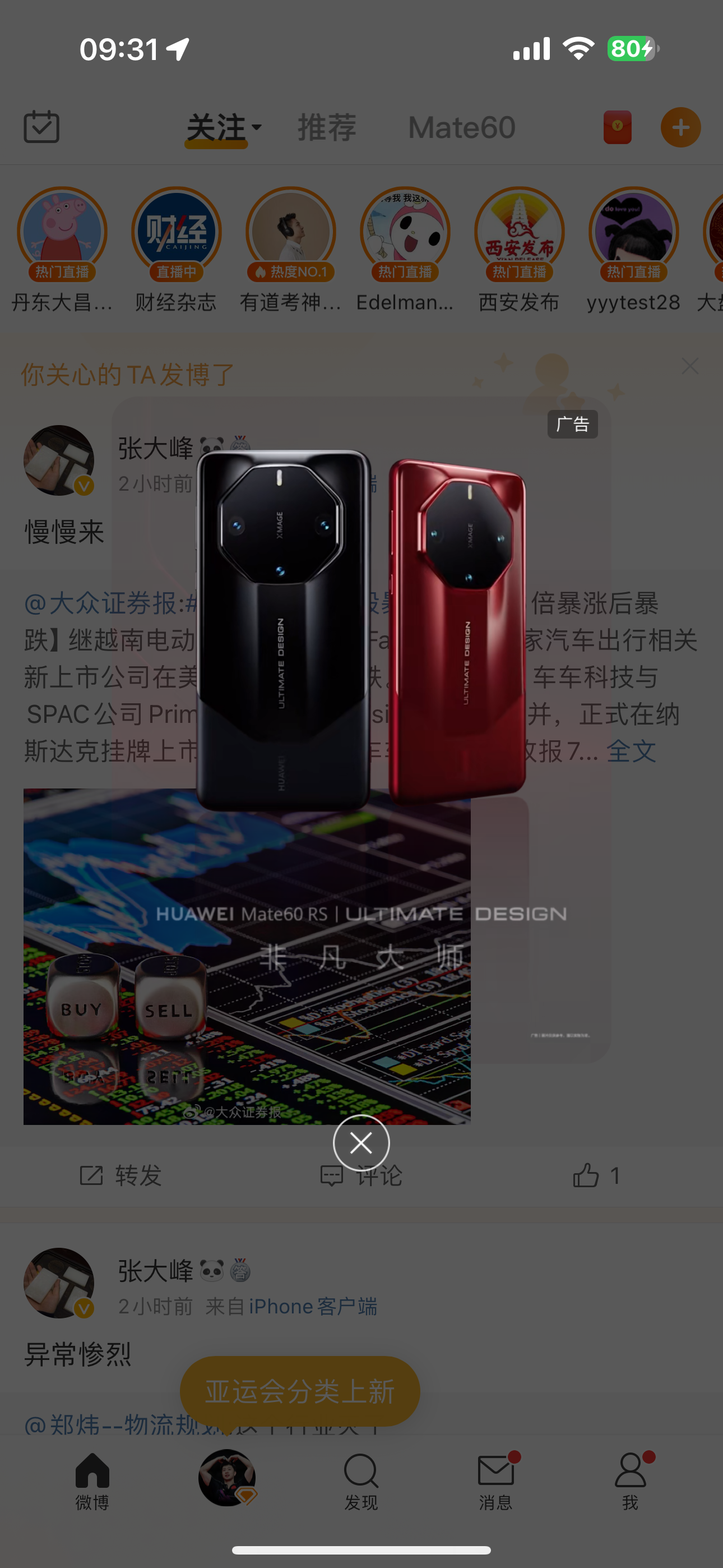Switch to the 我 profile tab
723x1568 pixels.
pos(630,1481)
